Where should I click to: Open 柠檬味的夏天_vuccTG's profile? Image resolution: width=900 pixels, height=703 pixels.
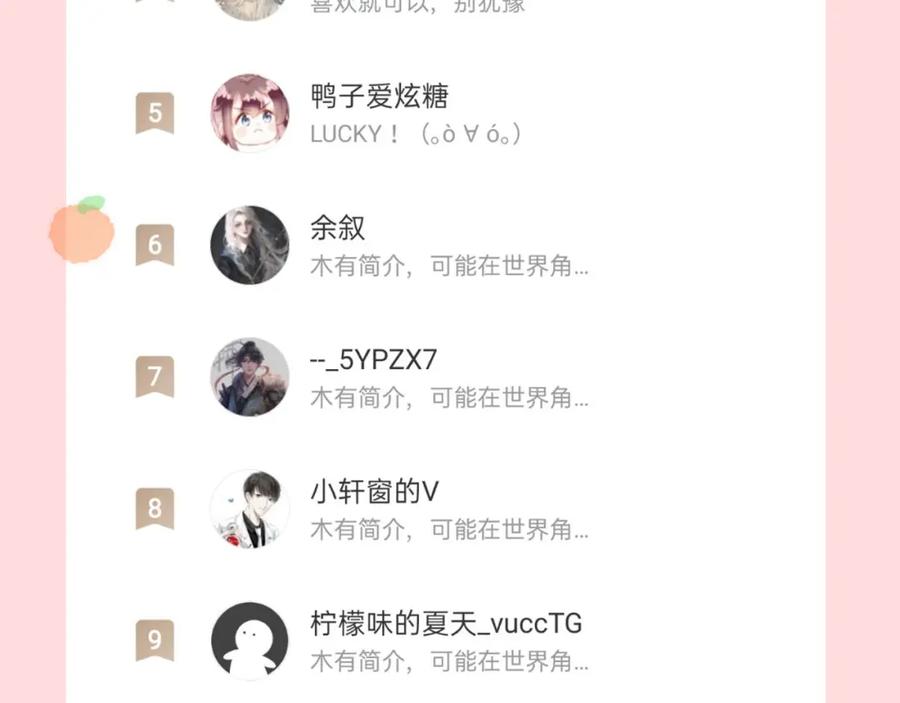pos(445,640)
